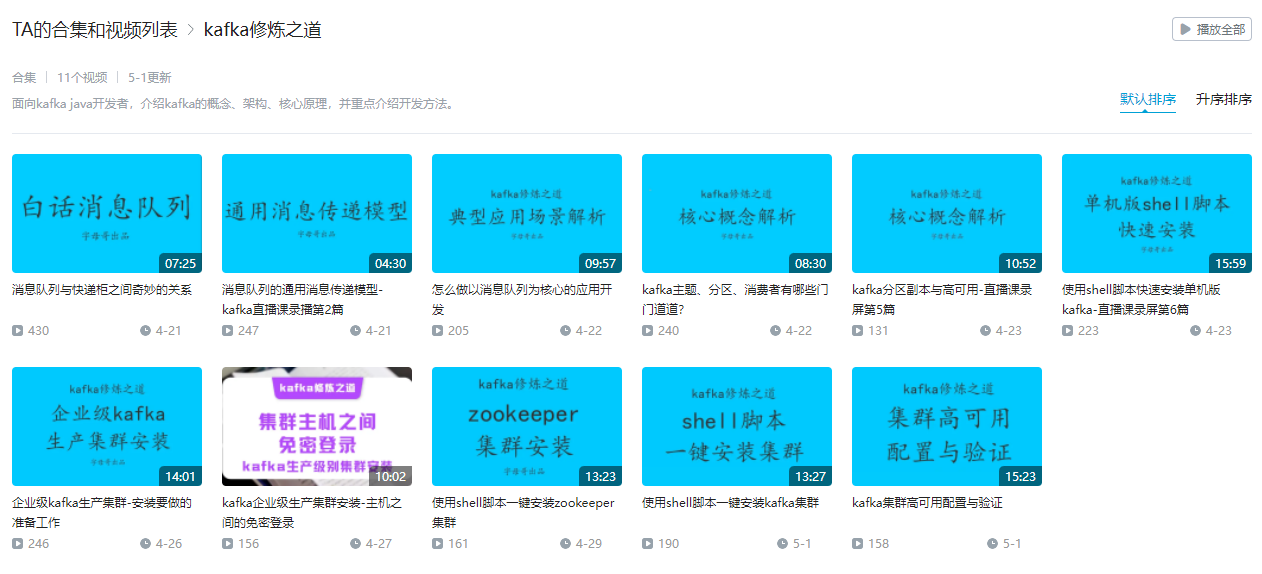Switch to 升序排序 ordering
The image size is (1262, 574).
point(1223,99)
